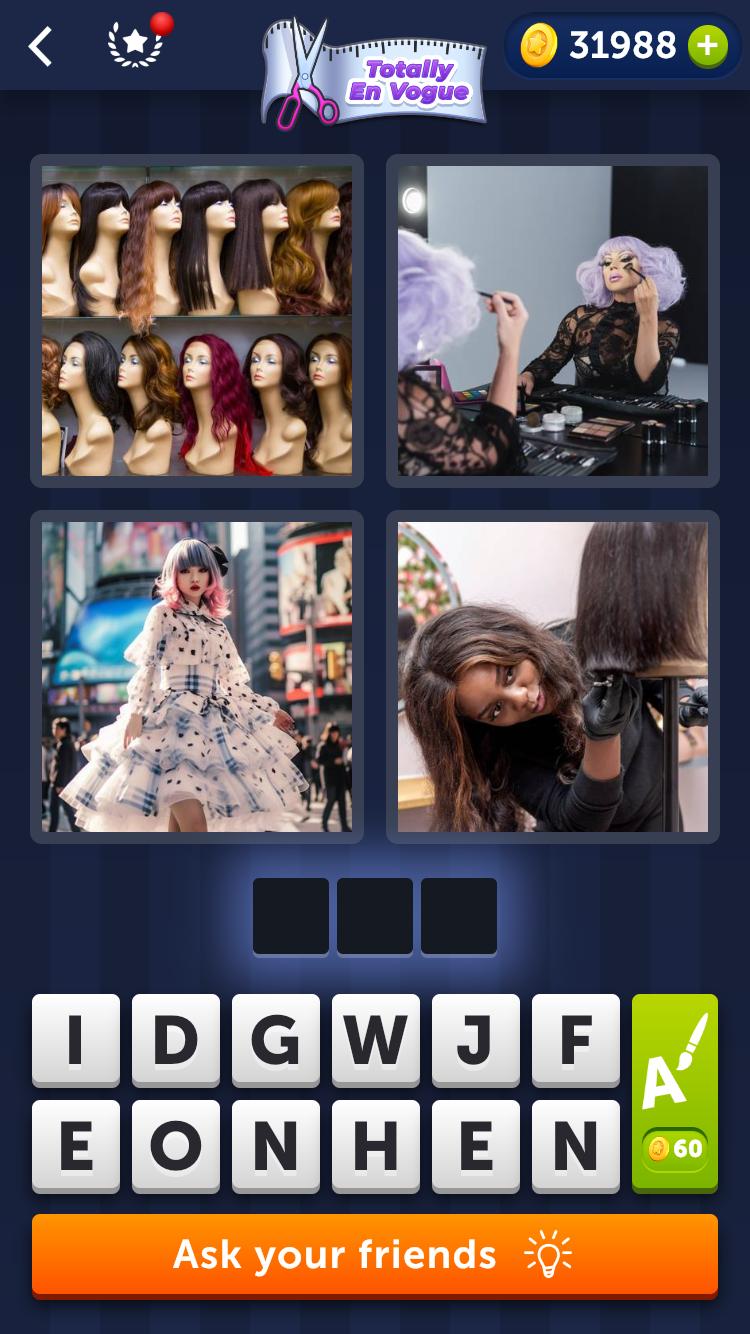Pick the letter W tile

click(376, 1040)
